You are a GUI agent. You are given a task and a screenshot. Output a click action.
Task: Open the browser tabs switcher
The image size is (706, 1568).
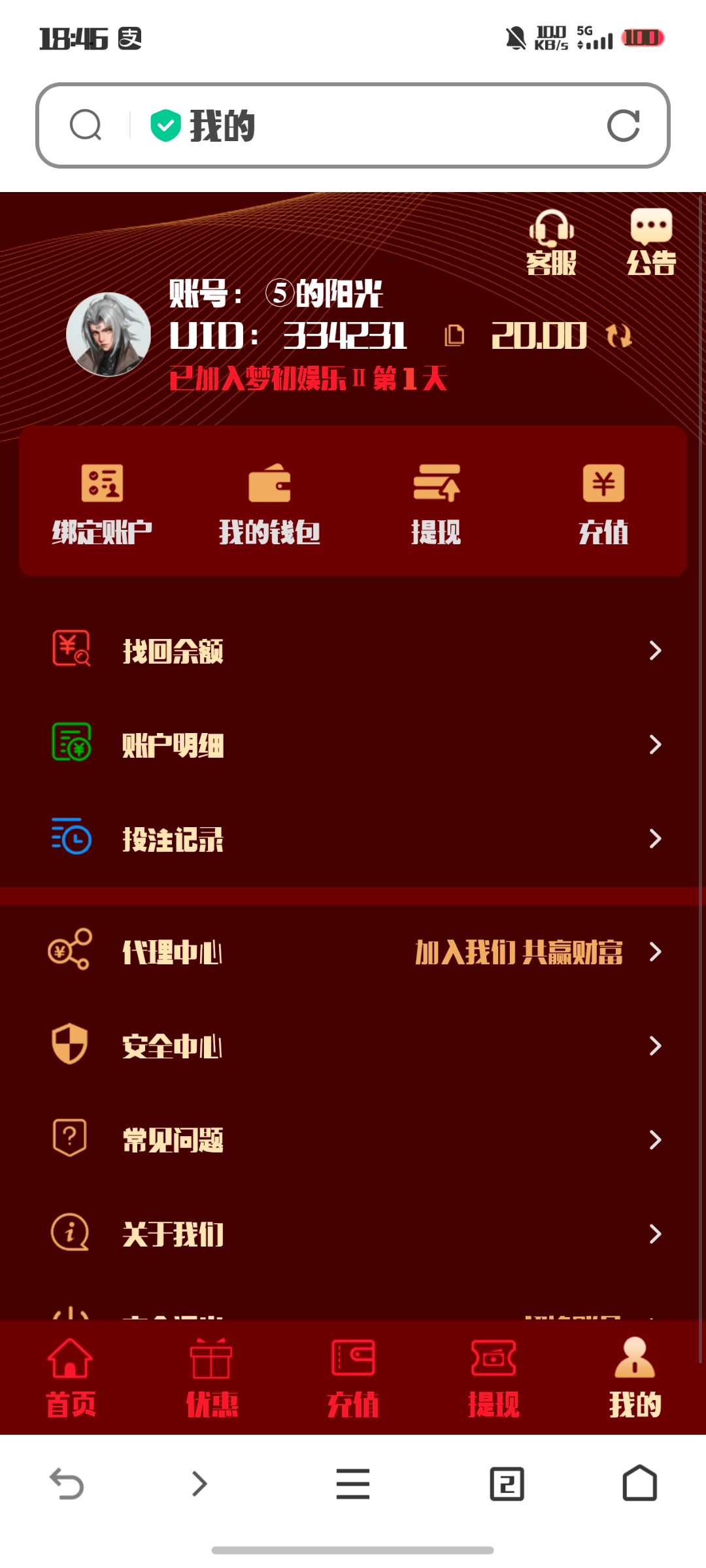pos(507,1484)
